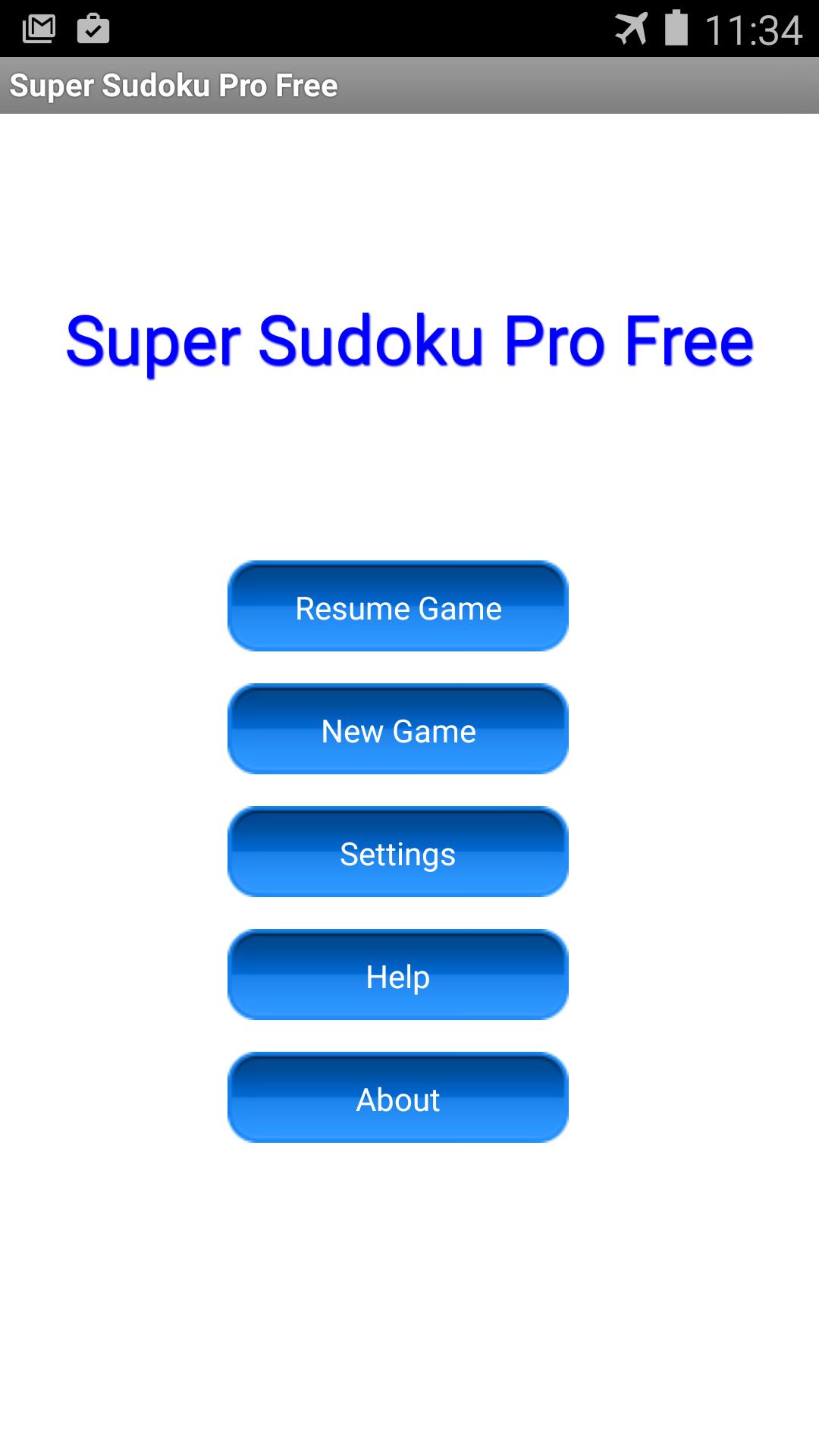Start a New Game
The width and height of the screenshot is (819, 1456).
(398, 730)
